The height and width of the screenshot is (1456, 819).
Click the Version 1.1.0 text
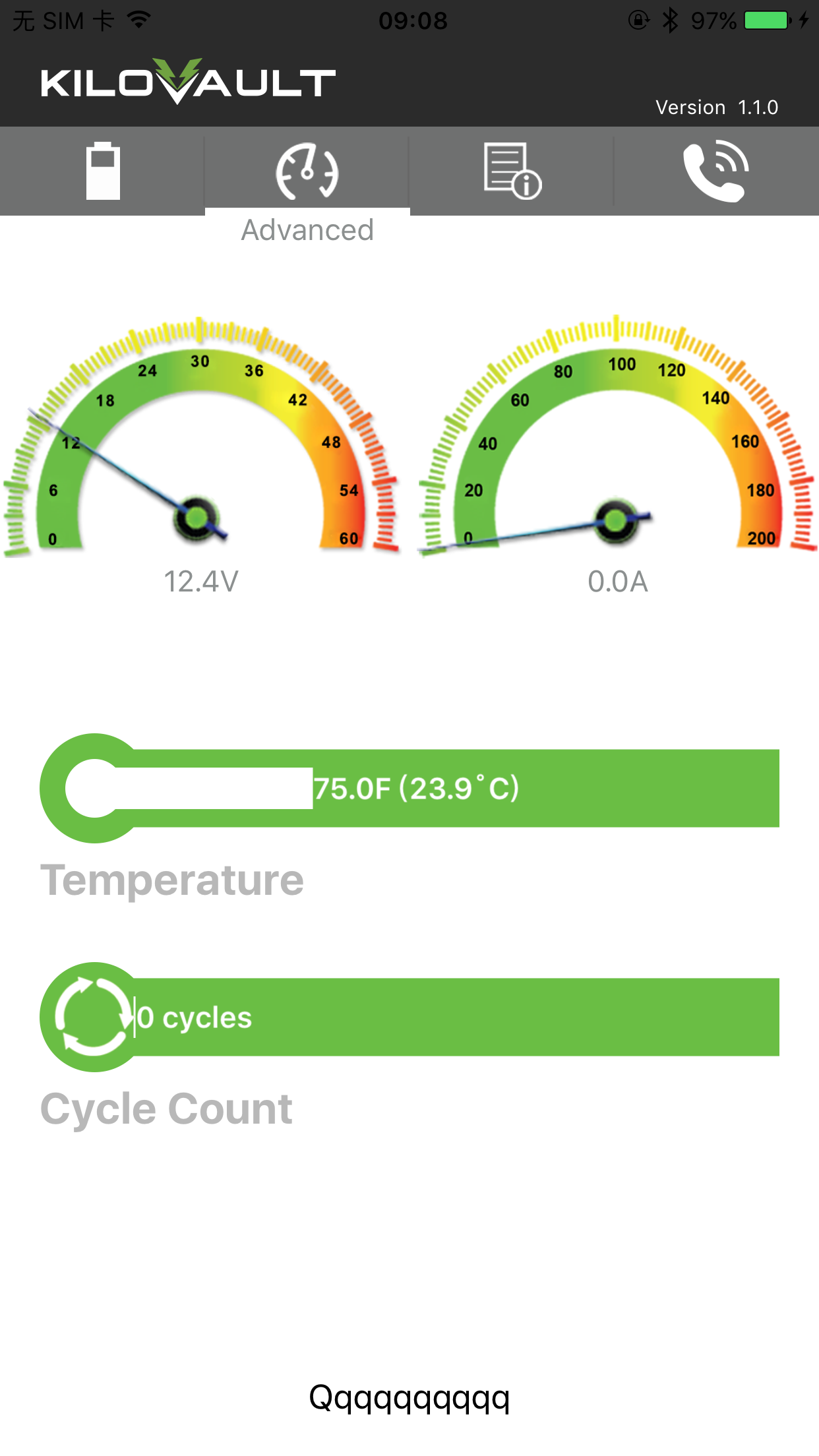716,107
